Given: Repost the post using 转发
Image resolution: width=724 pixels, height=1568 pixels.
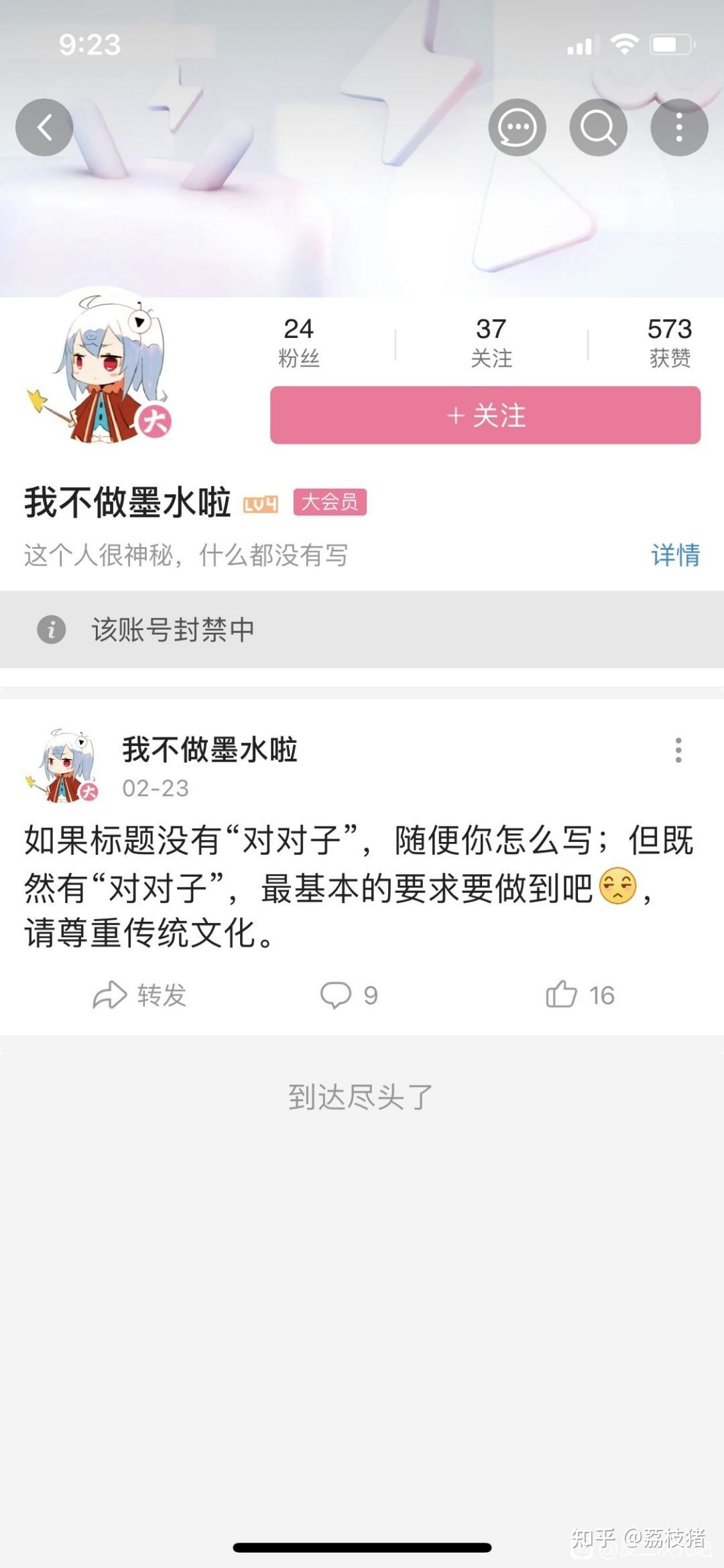Looking at the screenshot, I should 139,996.
